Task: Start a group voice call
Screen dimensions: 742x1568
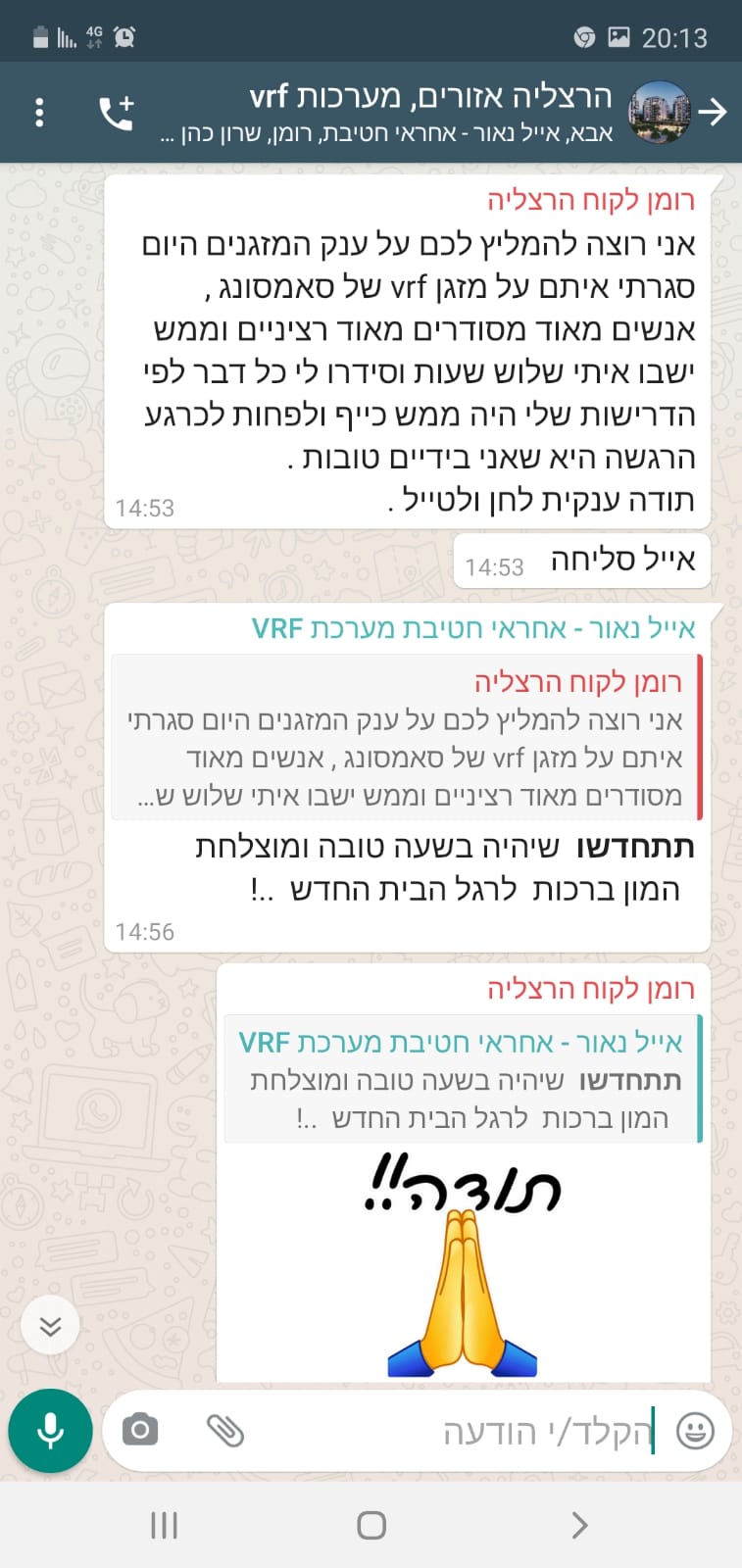Action: [x=117, y=113]
